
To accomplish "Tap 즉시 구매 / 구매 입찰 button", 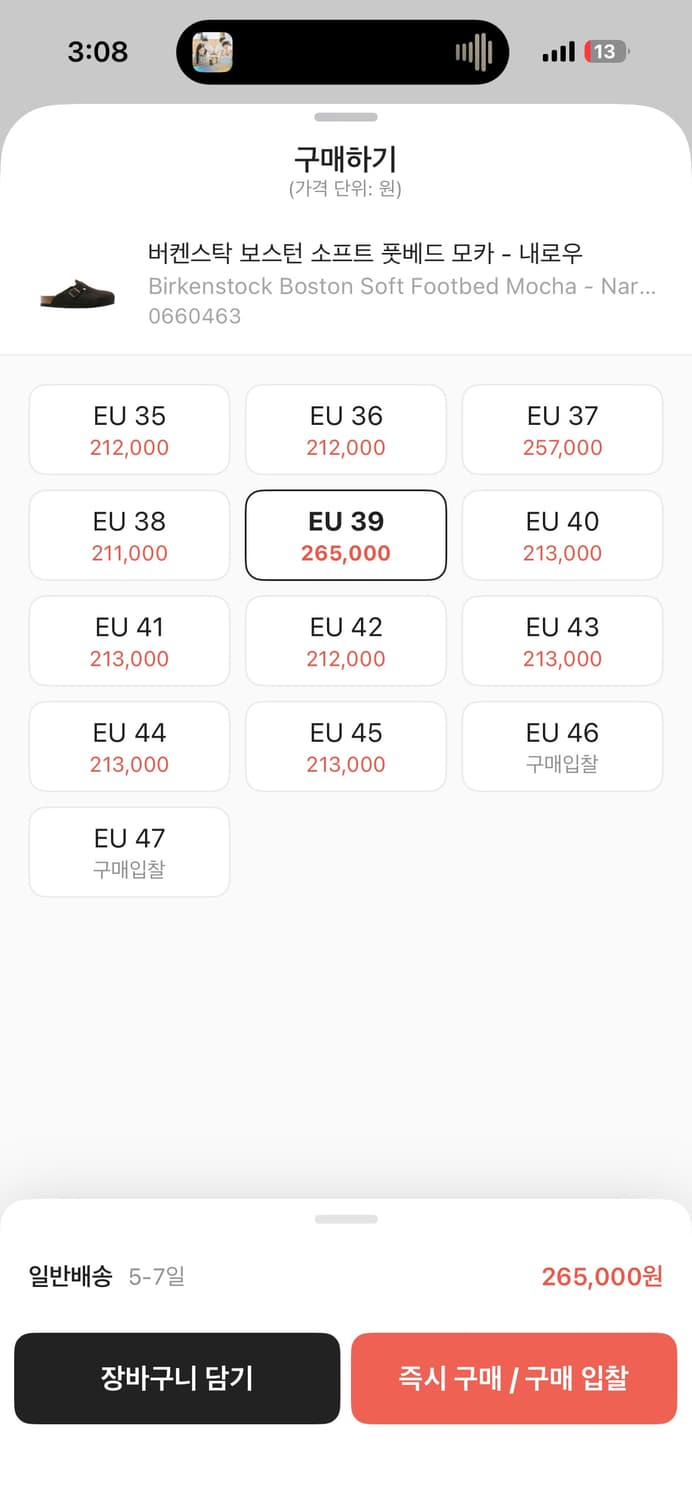I will click(x=514, y=1378).
